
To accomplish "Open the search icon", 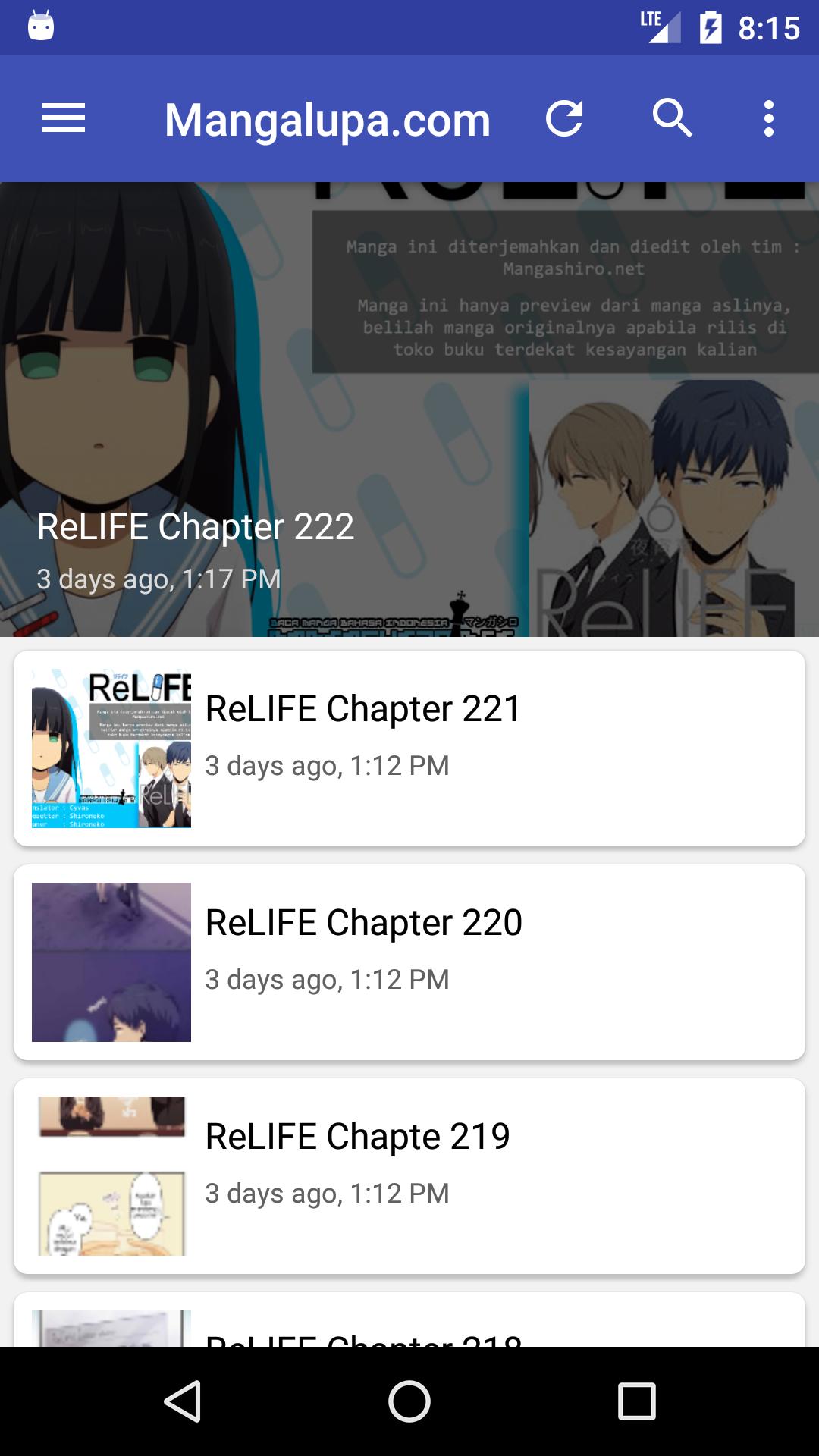I will point(672,119).
